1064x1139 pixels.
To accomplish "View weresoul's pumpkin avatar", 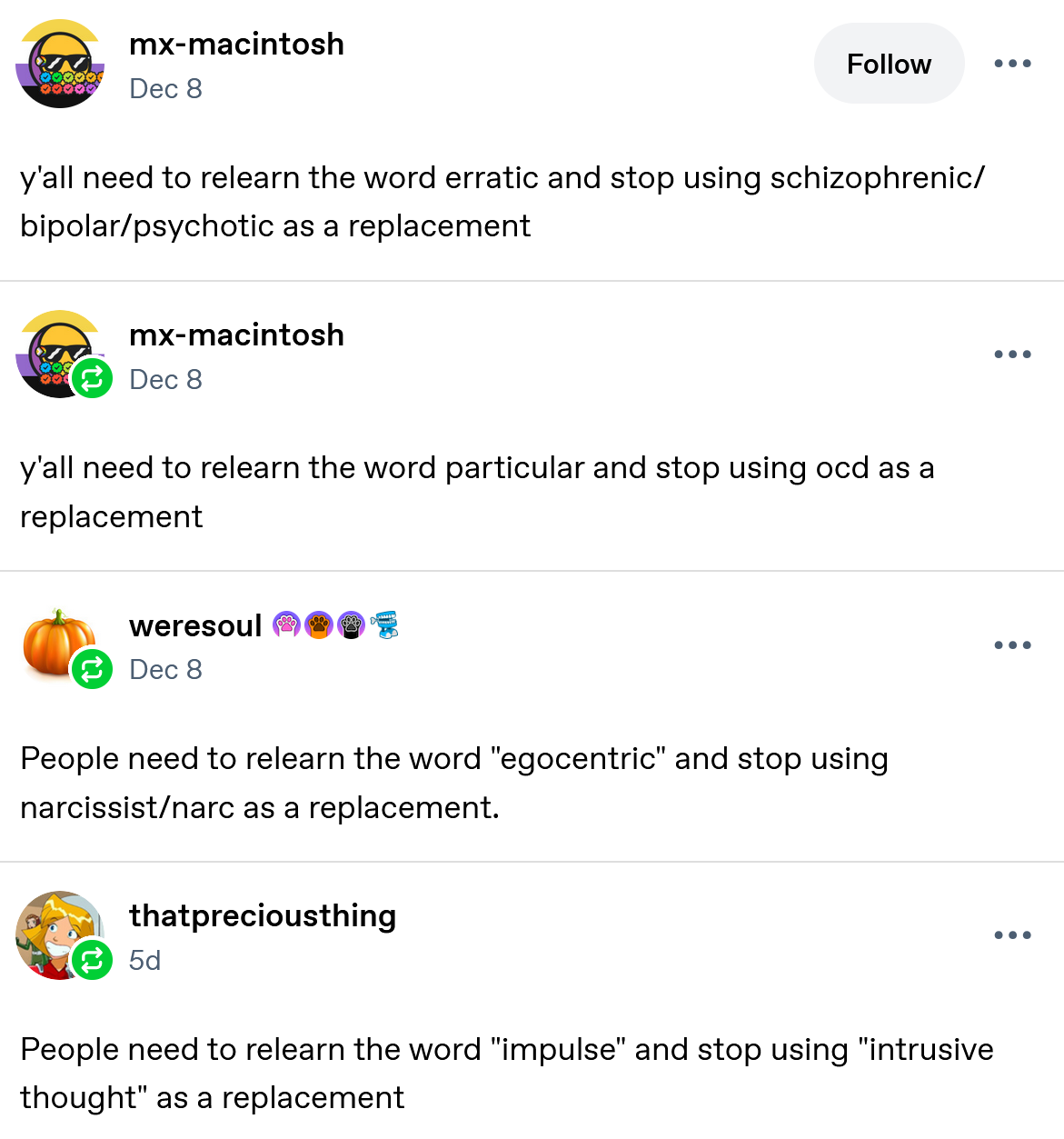I will [56, 642].
